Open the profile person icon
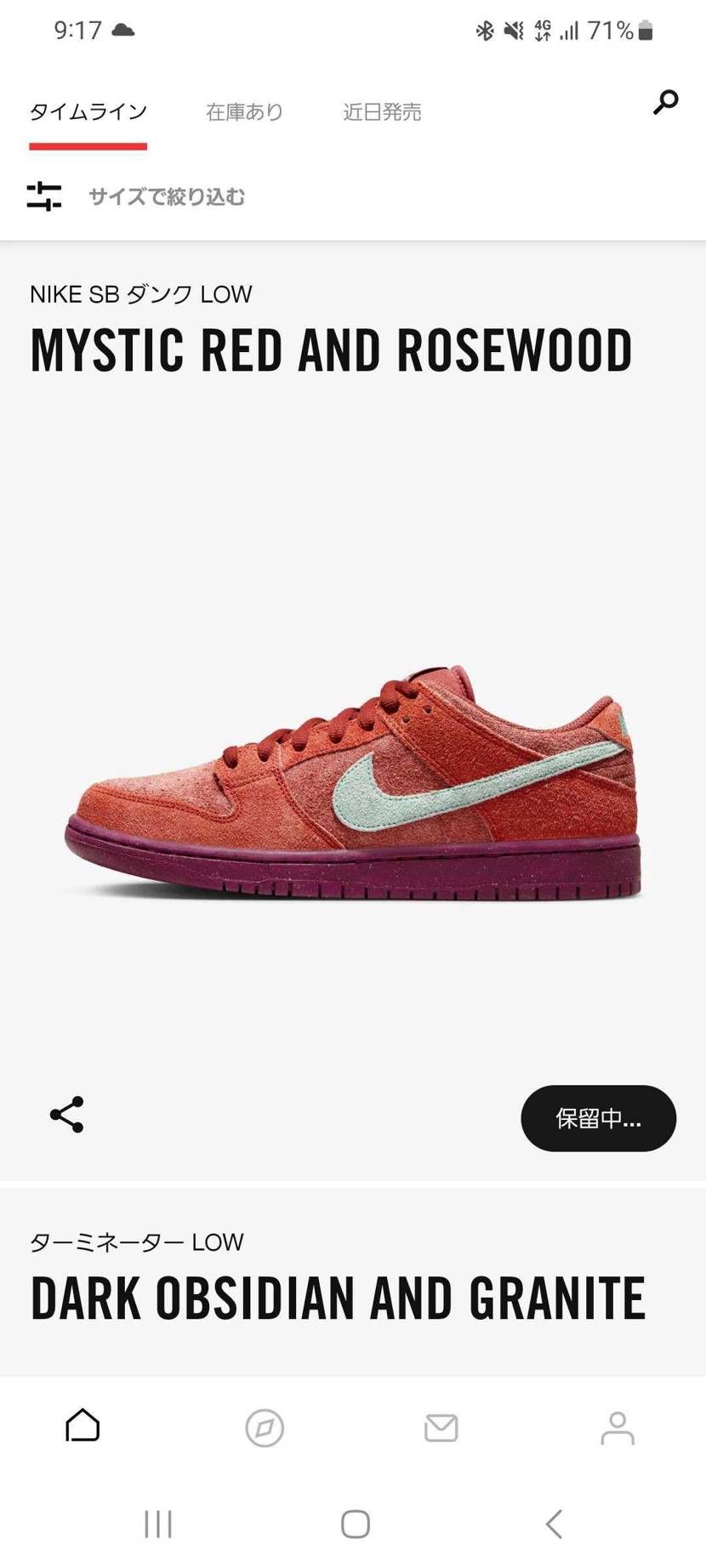The width and height of the screenshot is (706, 1568). point(618,1428)
